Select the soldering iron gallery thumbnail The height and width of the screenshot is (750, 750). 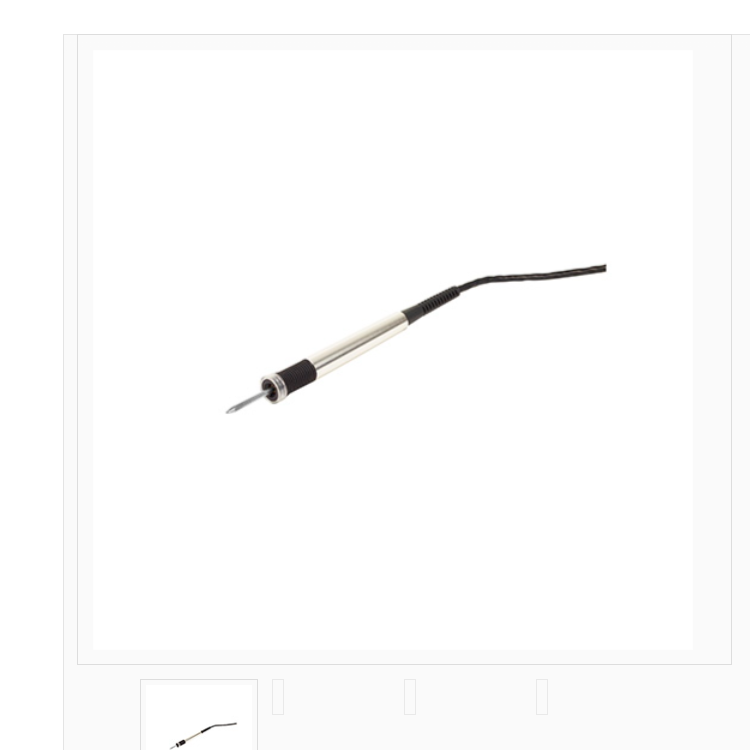199,716
